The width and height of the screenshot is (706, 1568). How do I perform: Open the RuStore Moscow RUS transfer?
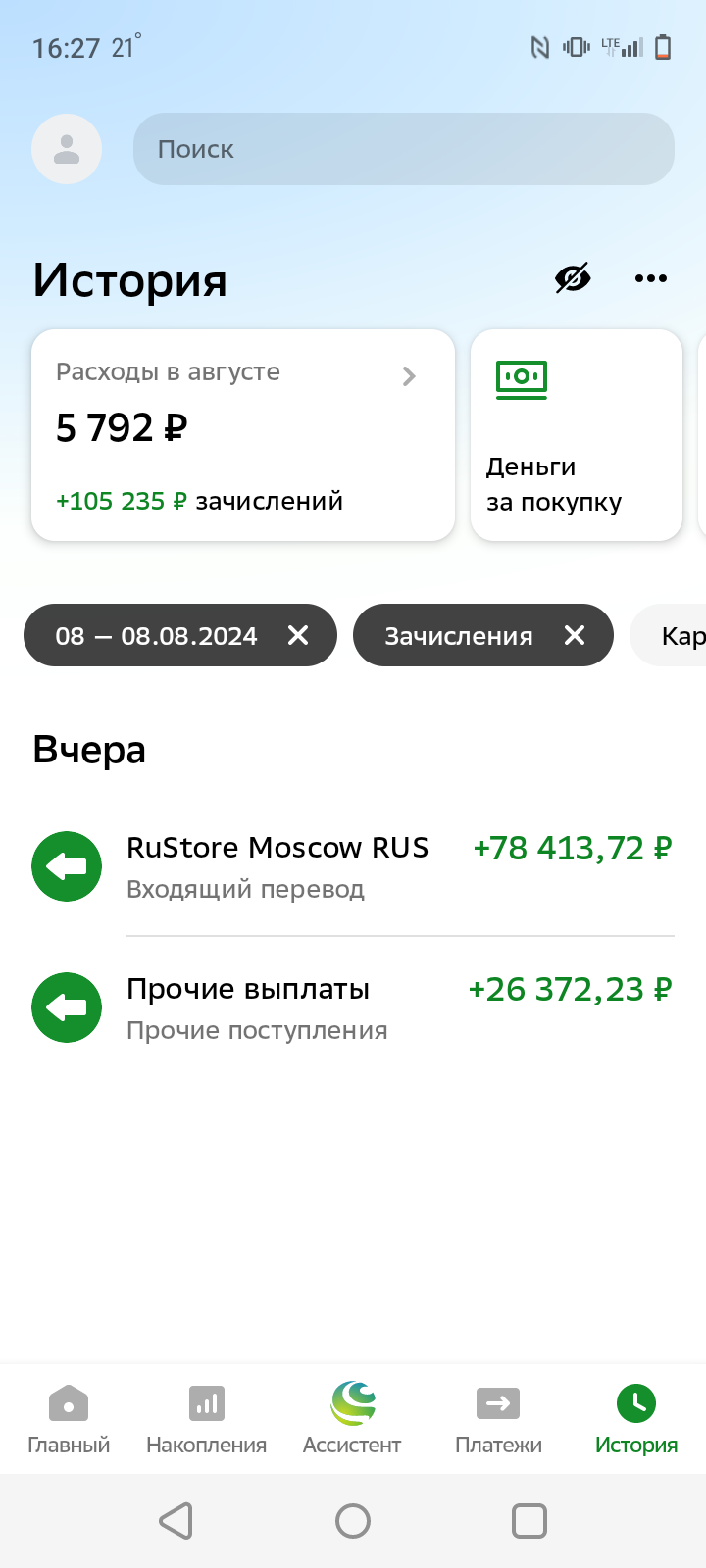point(353,866)
